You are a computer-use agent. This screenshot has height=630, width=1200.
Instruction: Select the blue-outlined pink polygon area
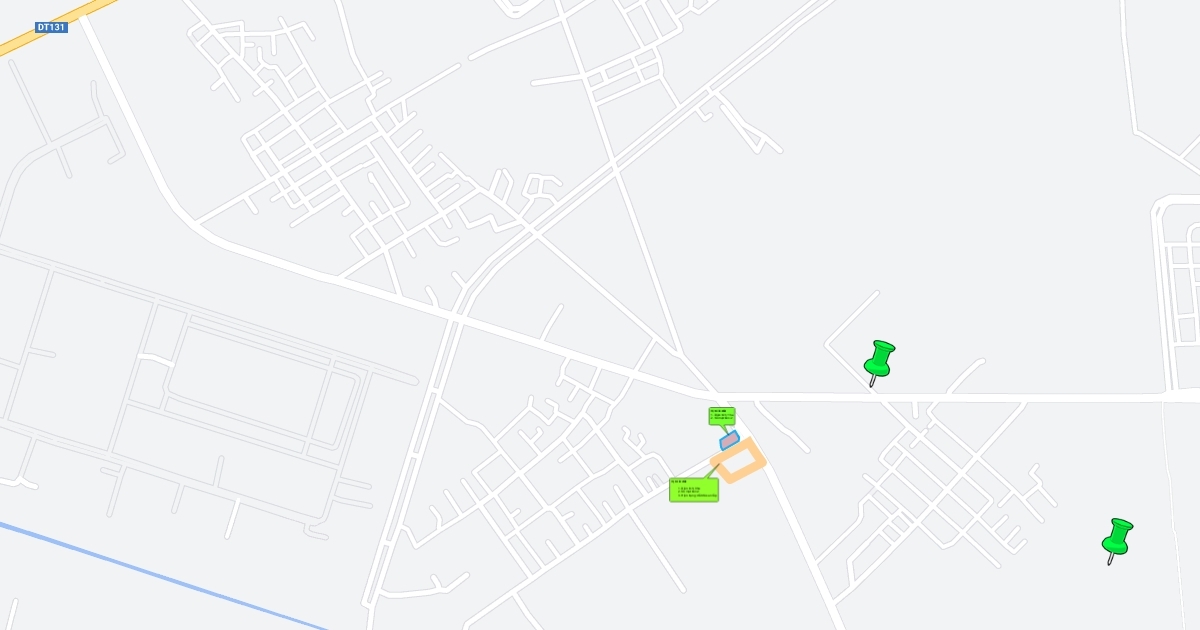729,440
